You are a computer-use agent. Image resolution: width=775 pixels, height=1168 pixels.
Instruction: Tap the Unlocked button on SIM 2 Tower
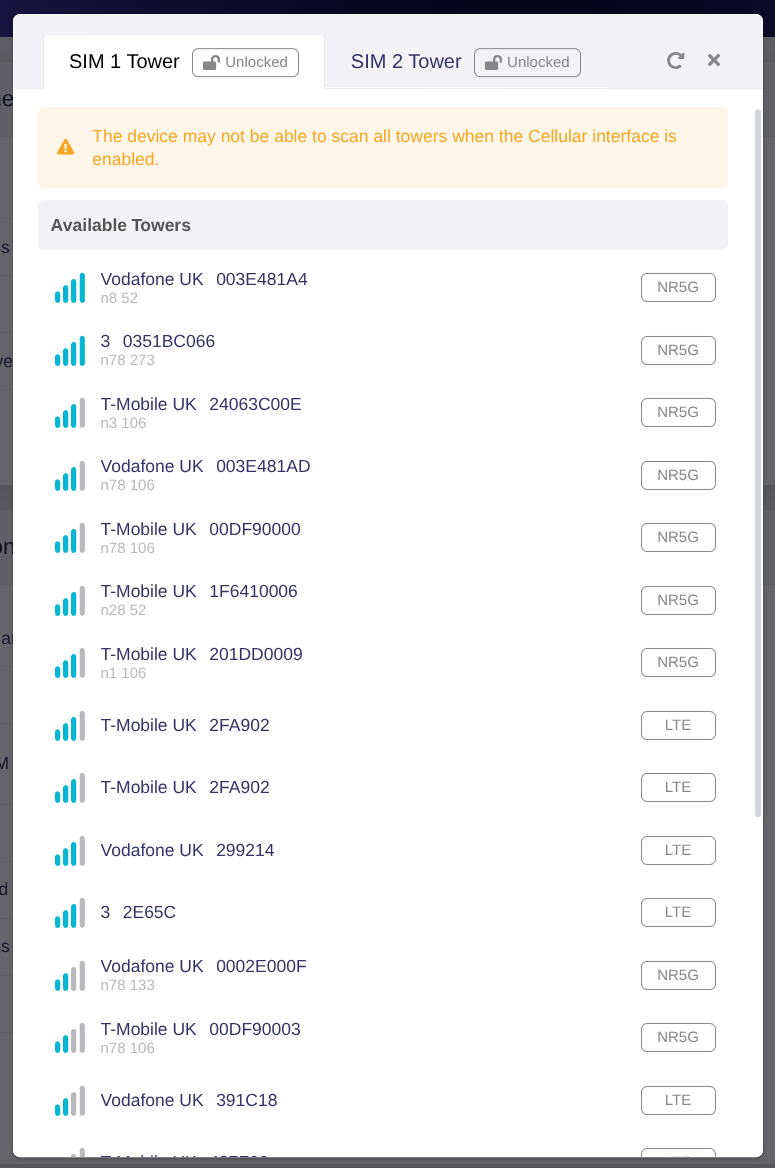527,62
